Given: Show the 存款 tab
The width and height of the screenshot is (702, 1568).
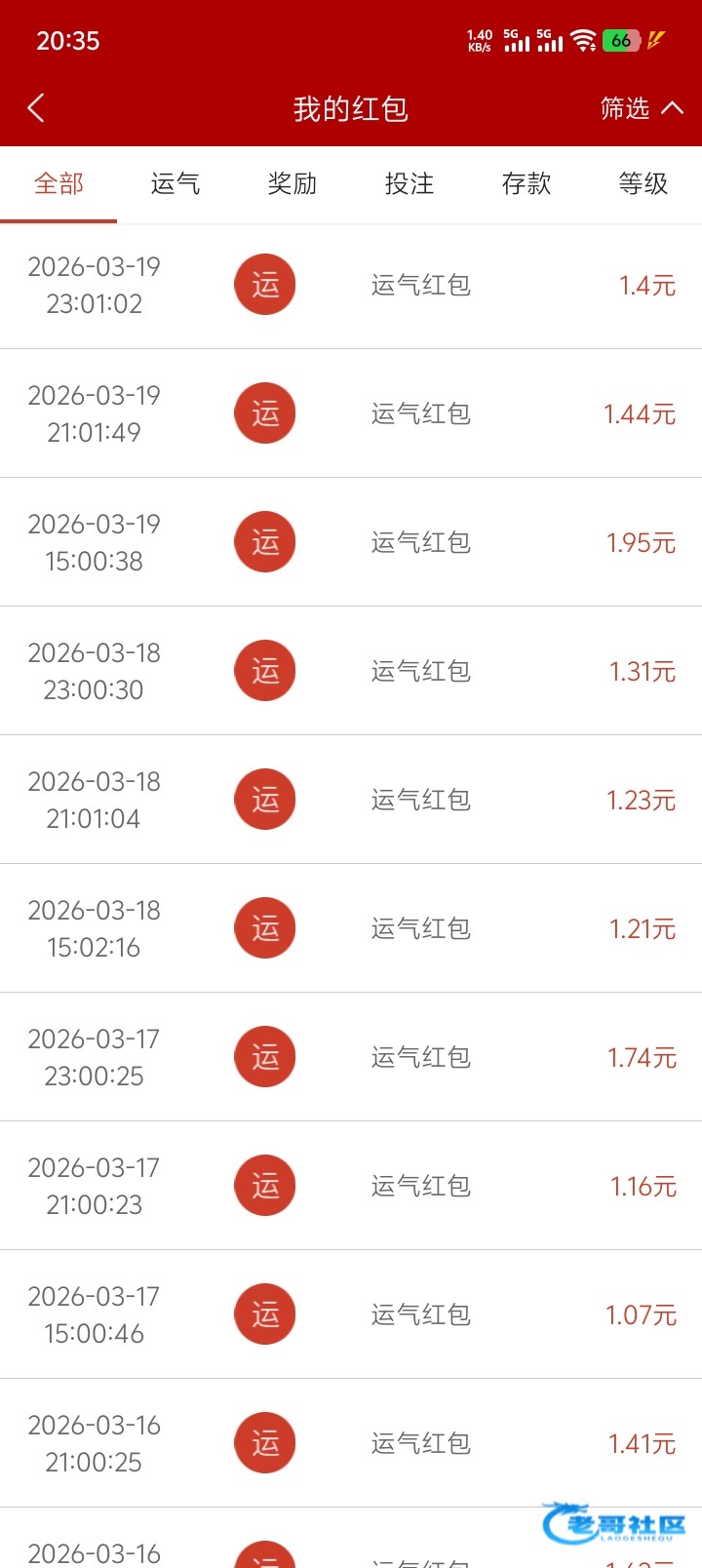Looking at the screenshot, I should 526,183.
